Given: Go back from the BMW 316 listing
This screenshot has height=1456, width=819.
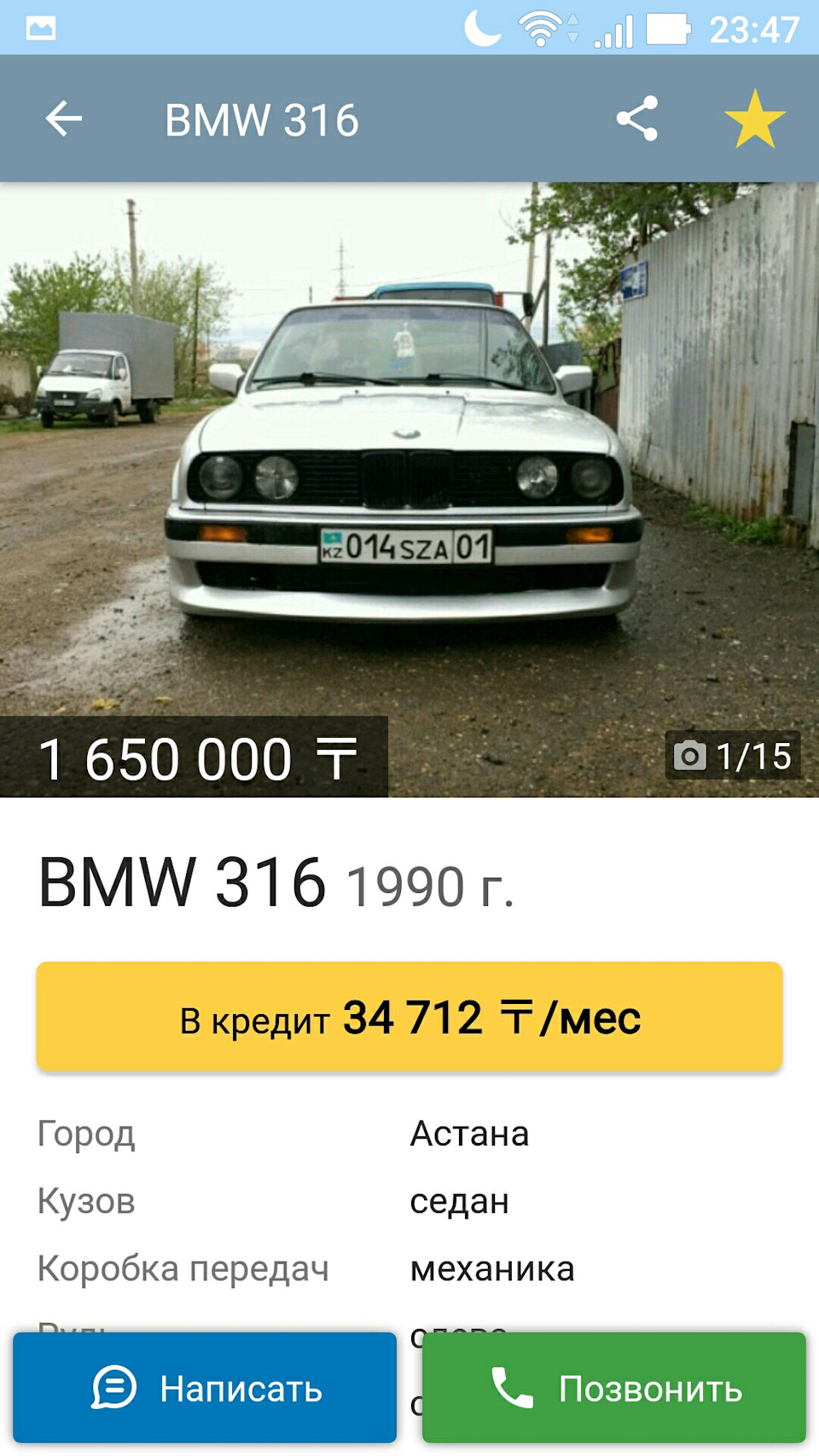Looking at the screenshot, I should coord(64,119).
